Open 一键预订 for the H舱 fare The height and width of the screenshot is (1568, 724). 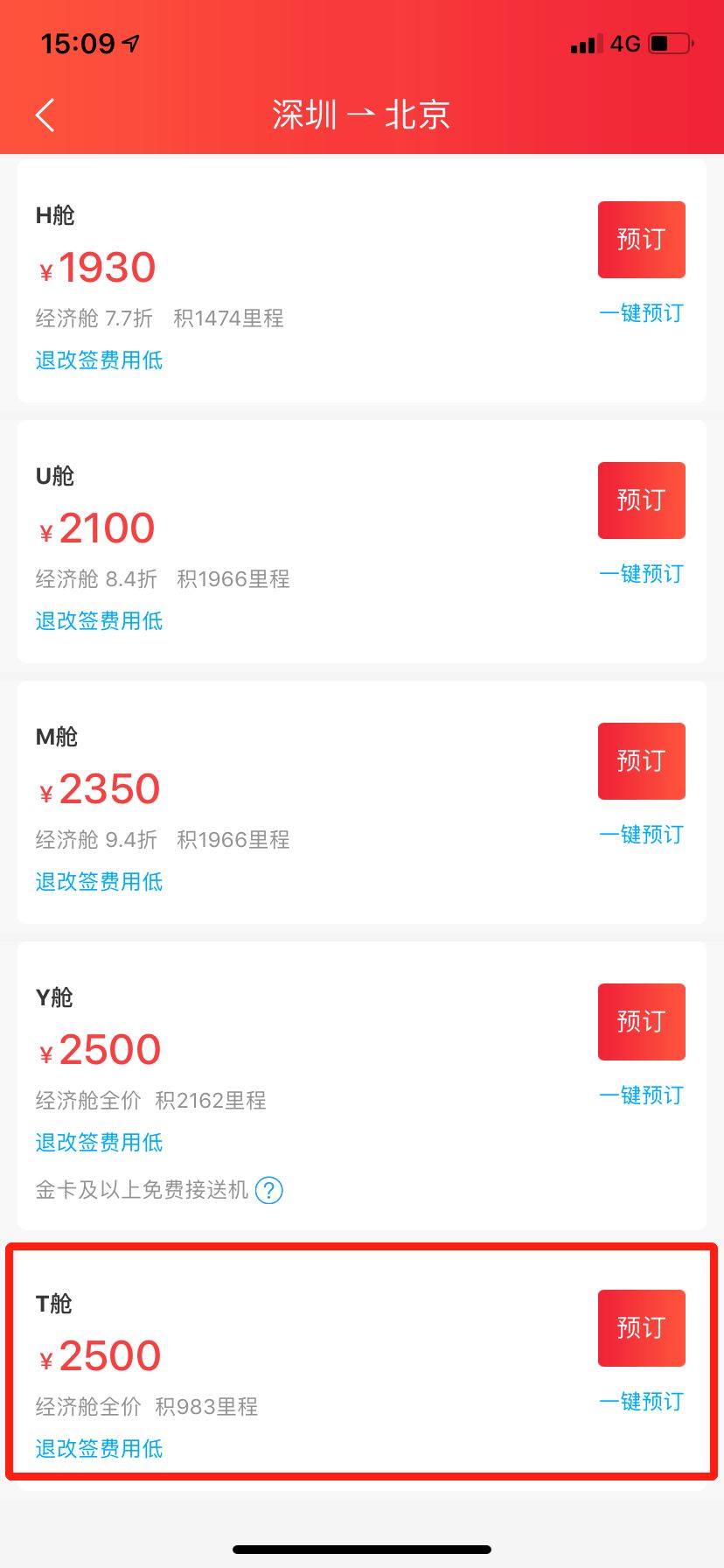pyautogui.click(x=641, y=314)
